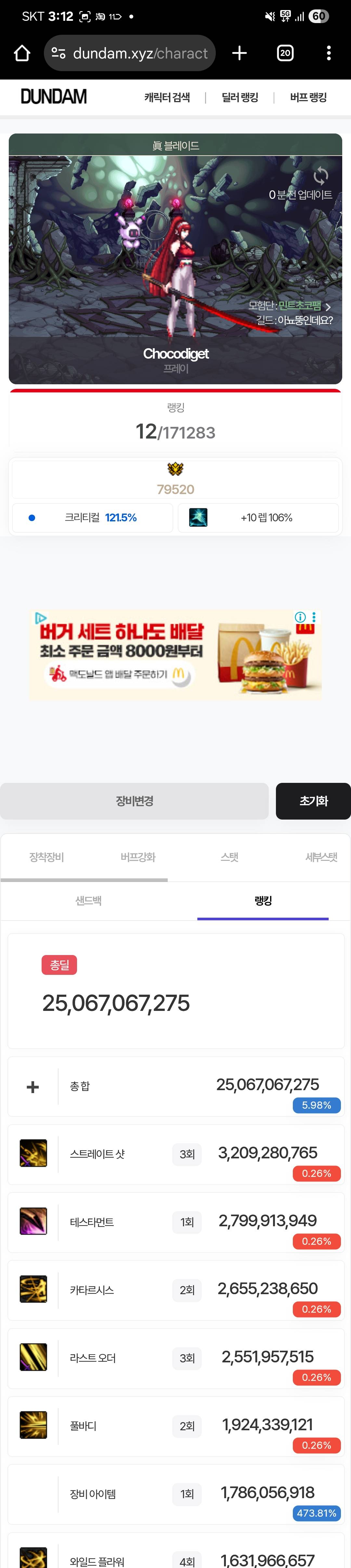Open the browser overflow menu

(x=329, y=54)
